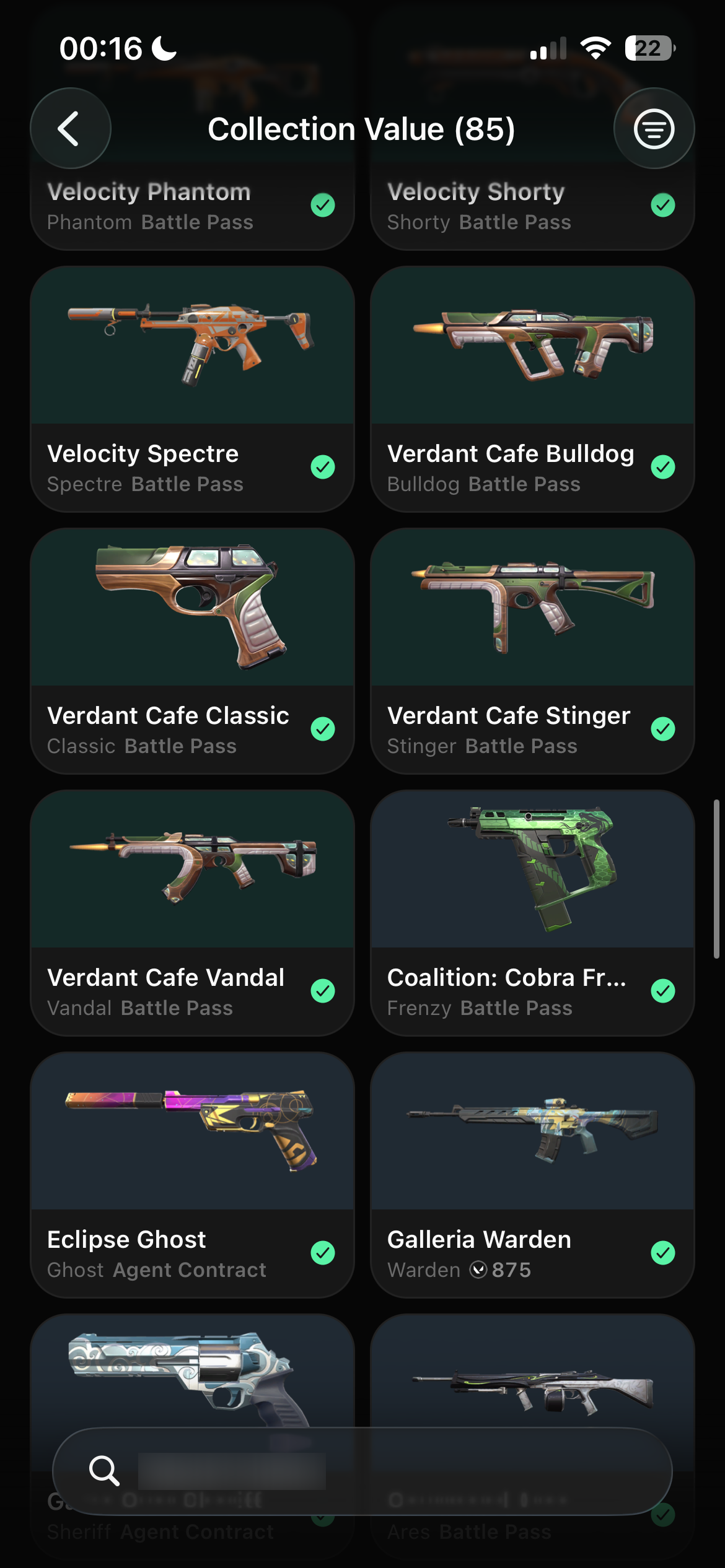This screenshot has height=1568, width=725.
Task: Select the Verdant Cafe Stinger card
Action: pos(532,651)
